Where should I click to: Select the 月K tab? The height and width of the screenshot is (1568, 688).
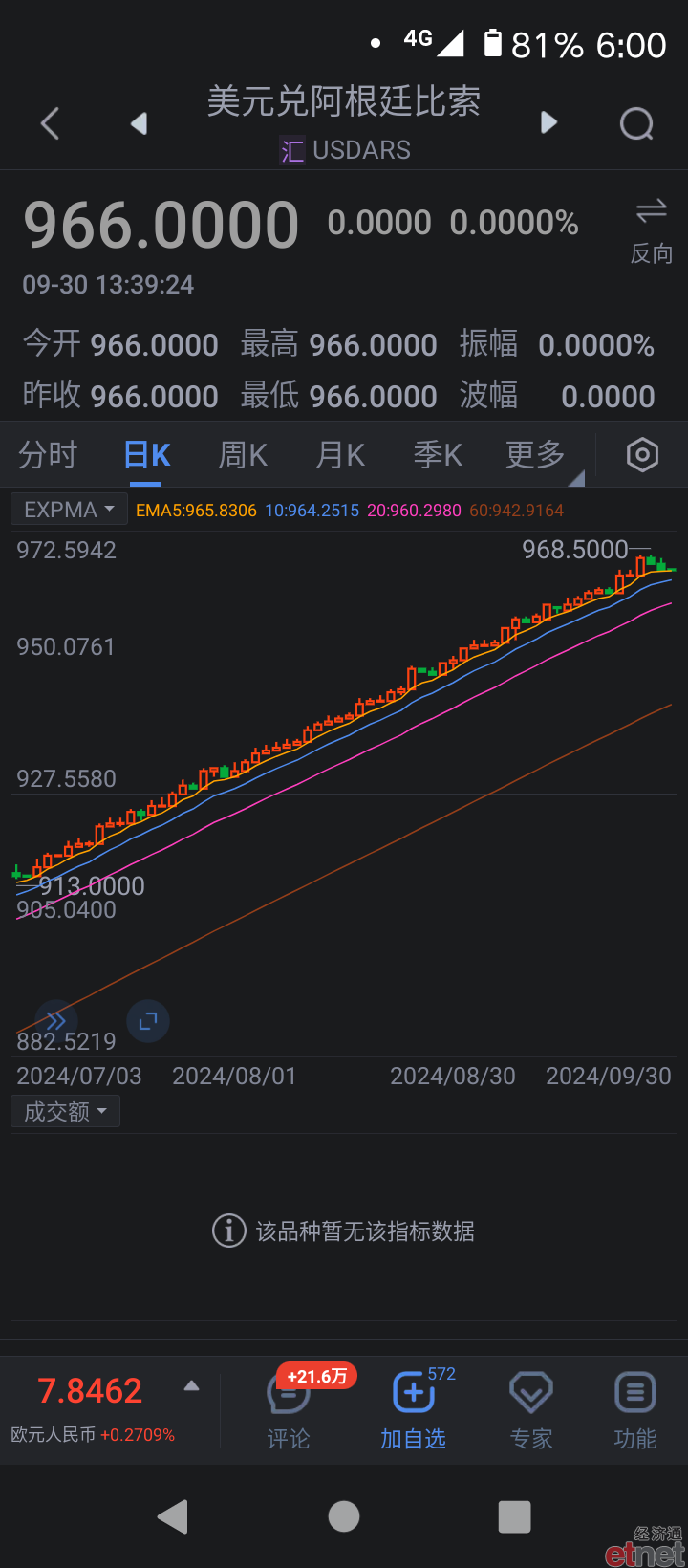click(x=340, y=455)
